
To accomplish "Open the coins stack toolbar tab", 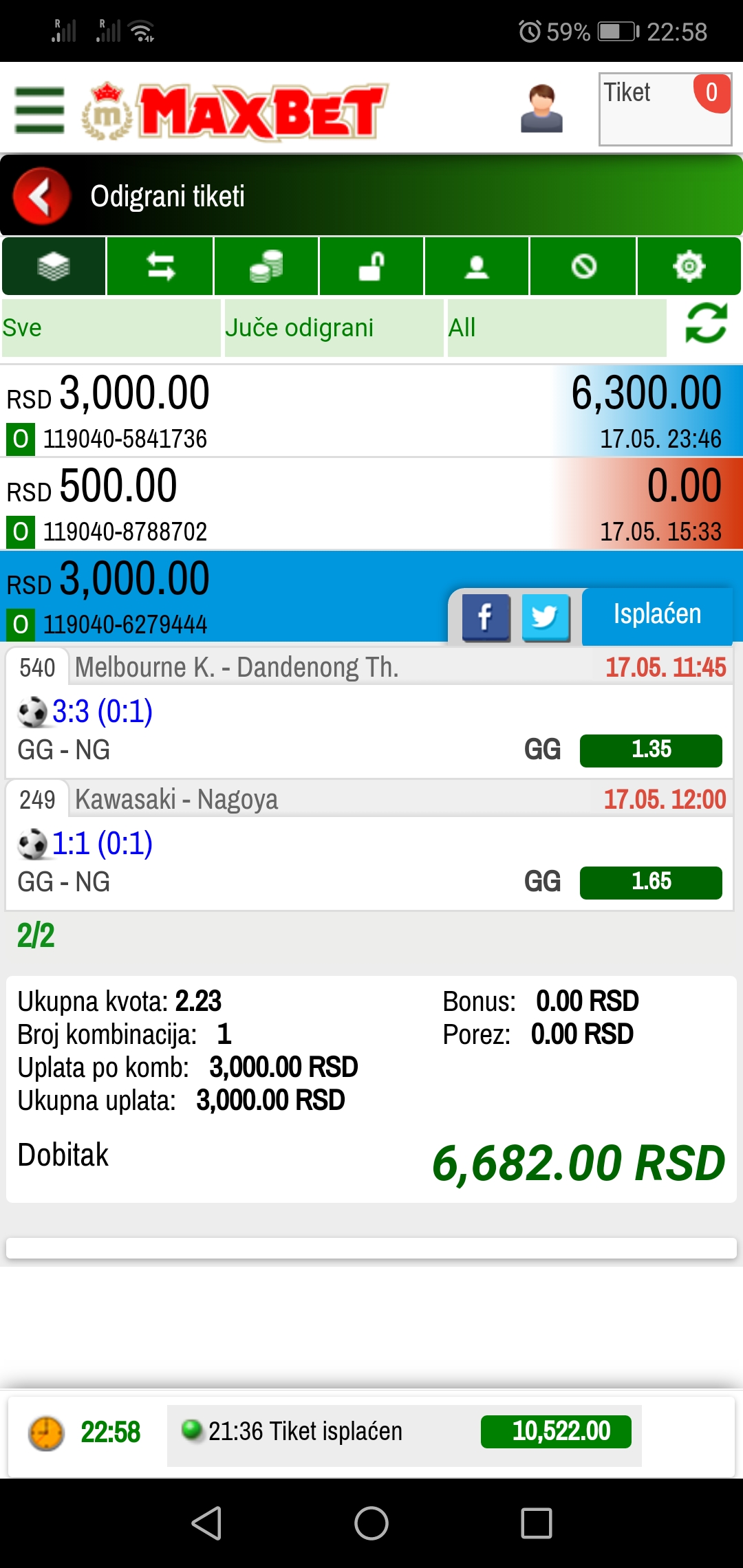I will [266, 266].
